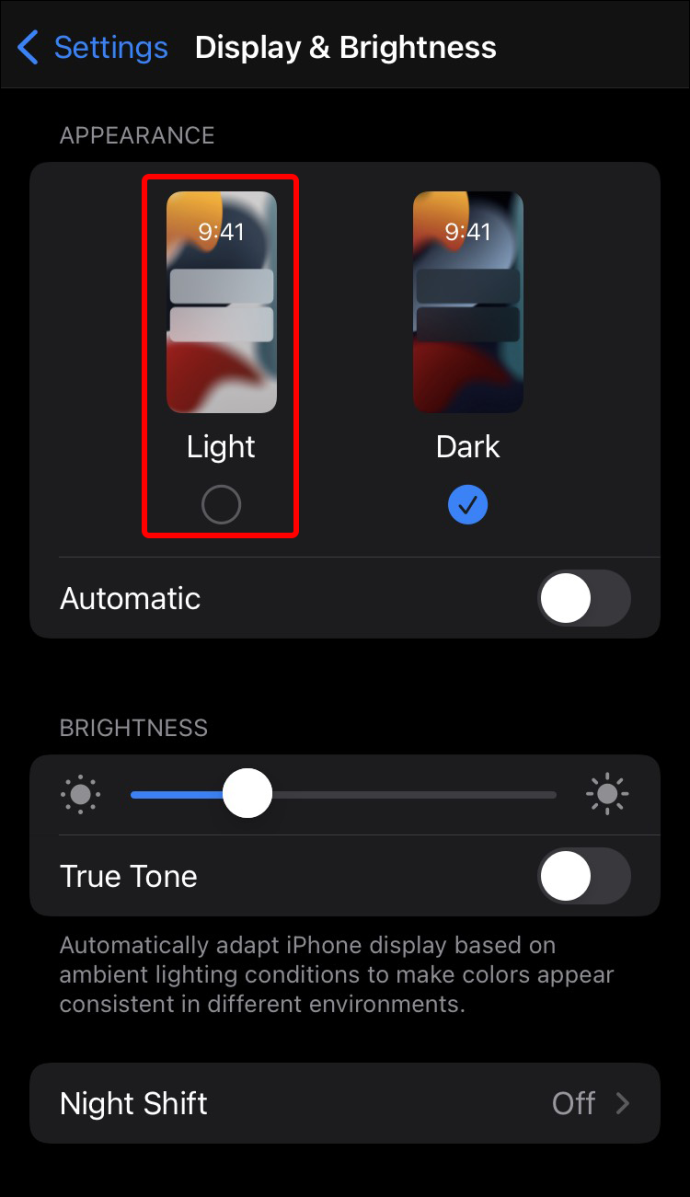Turn on True Tone
690x1197 pixels.
coord(584,876)
